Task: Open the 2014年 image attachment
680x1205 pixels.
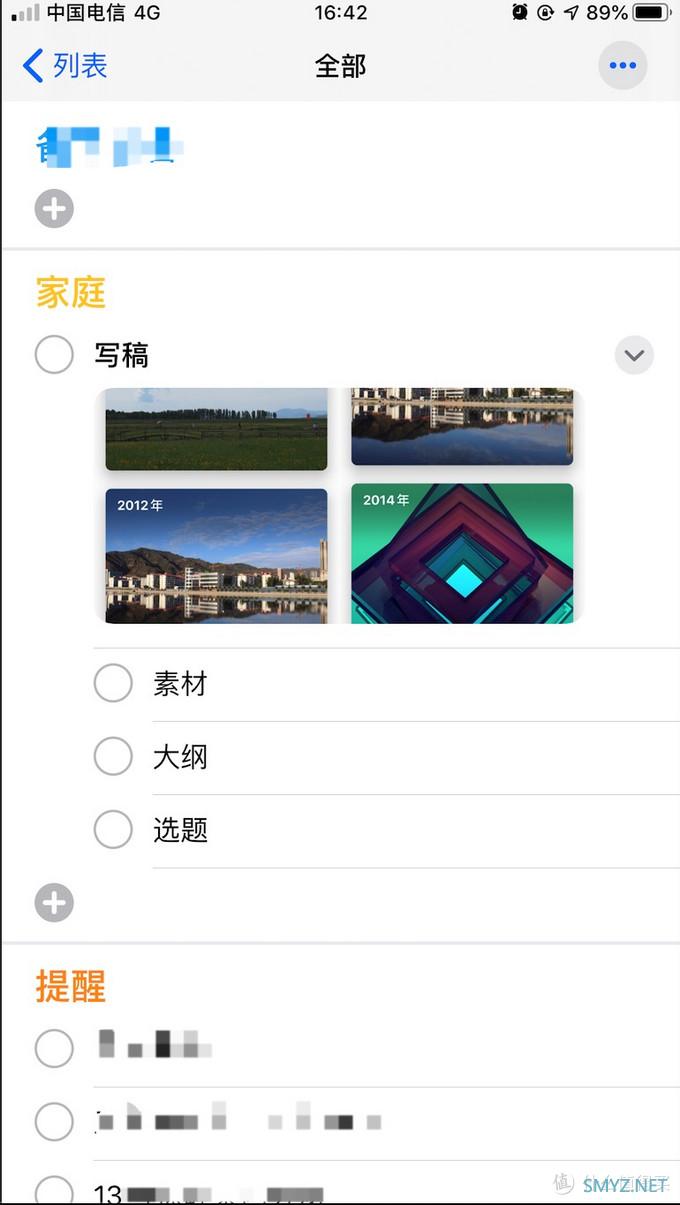Action: click(x=462, y=555)
